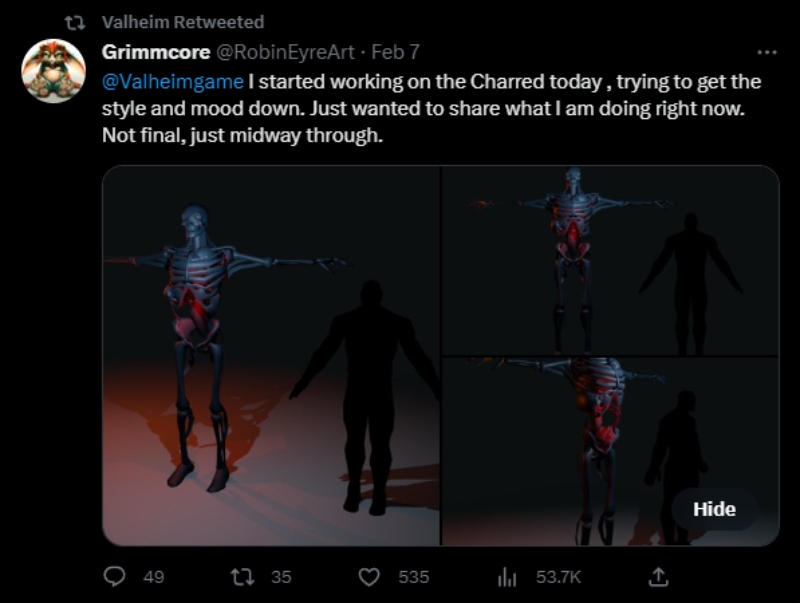Open the tweet's three-dot overflow menu
Image resolution: width=800 pixels, height=603 pixels.
pos(767,52)
